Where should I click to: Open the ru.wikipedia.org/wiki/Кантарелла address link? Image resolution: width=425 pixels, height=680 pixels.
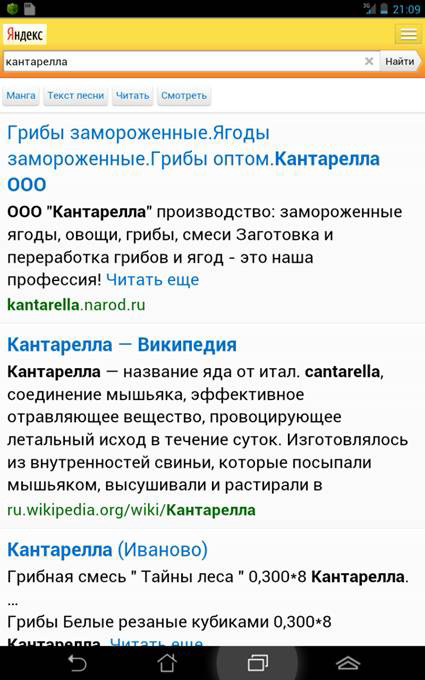coord(131,510)
